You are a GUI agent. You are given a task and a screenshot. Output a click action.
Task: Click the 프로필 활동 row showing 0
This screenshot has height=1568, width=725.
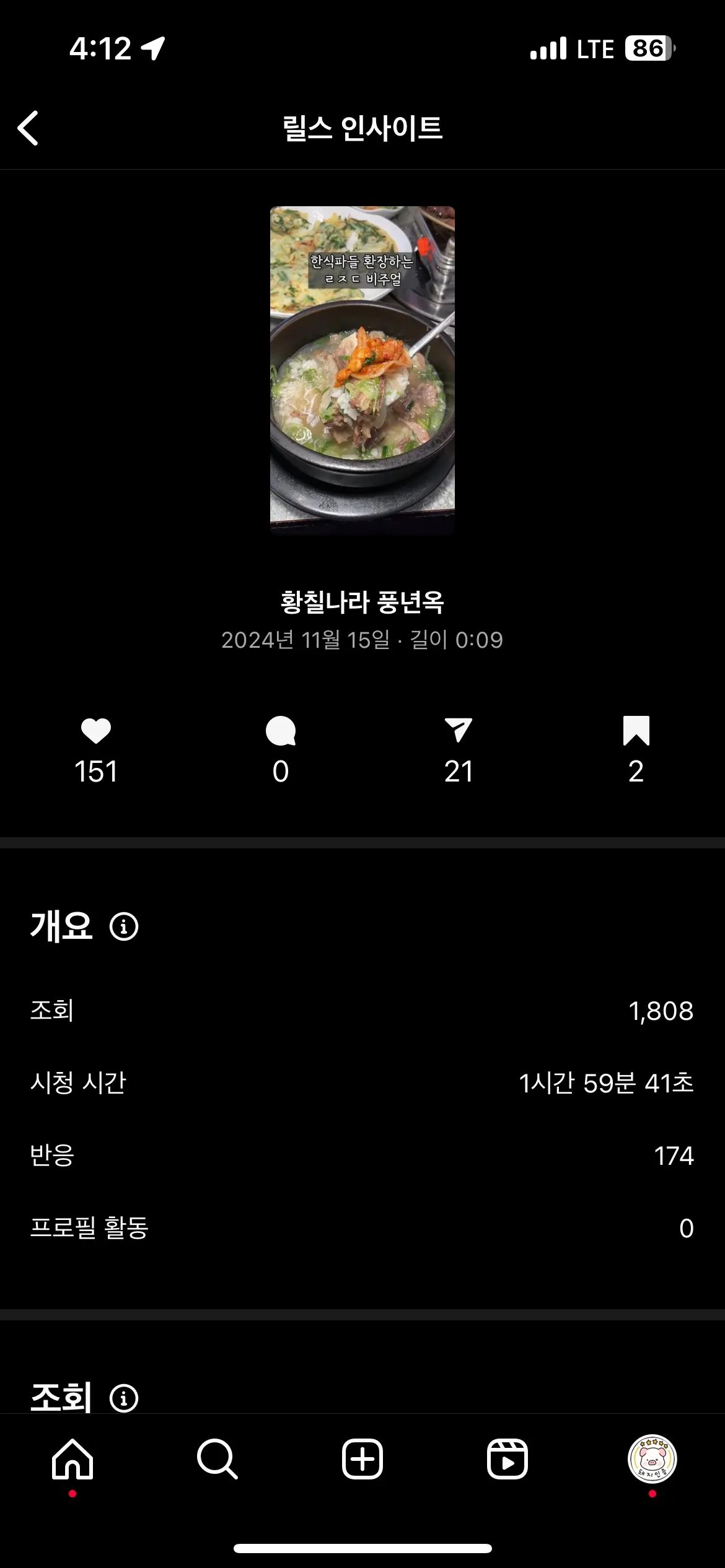click(362, 1228)
